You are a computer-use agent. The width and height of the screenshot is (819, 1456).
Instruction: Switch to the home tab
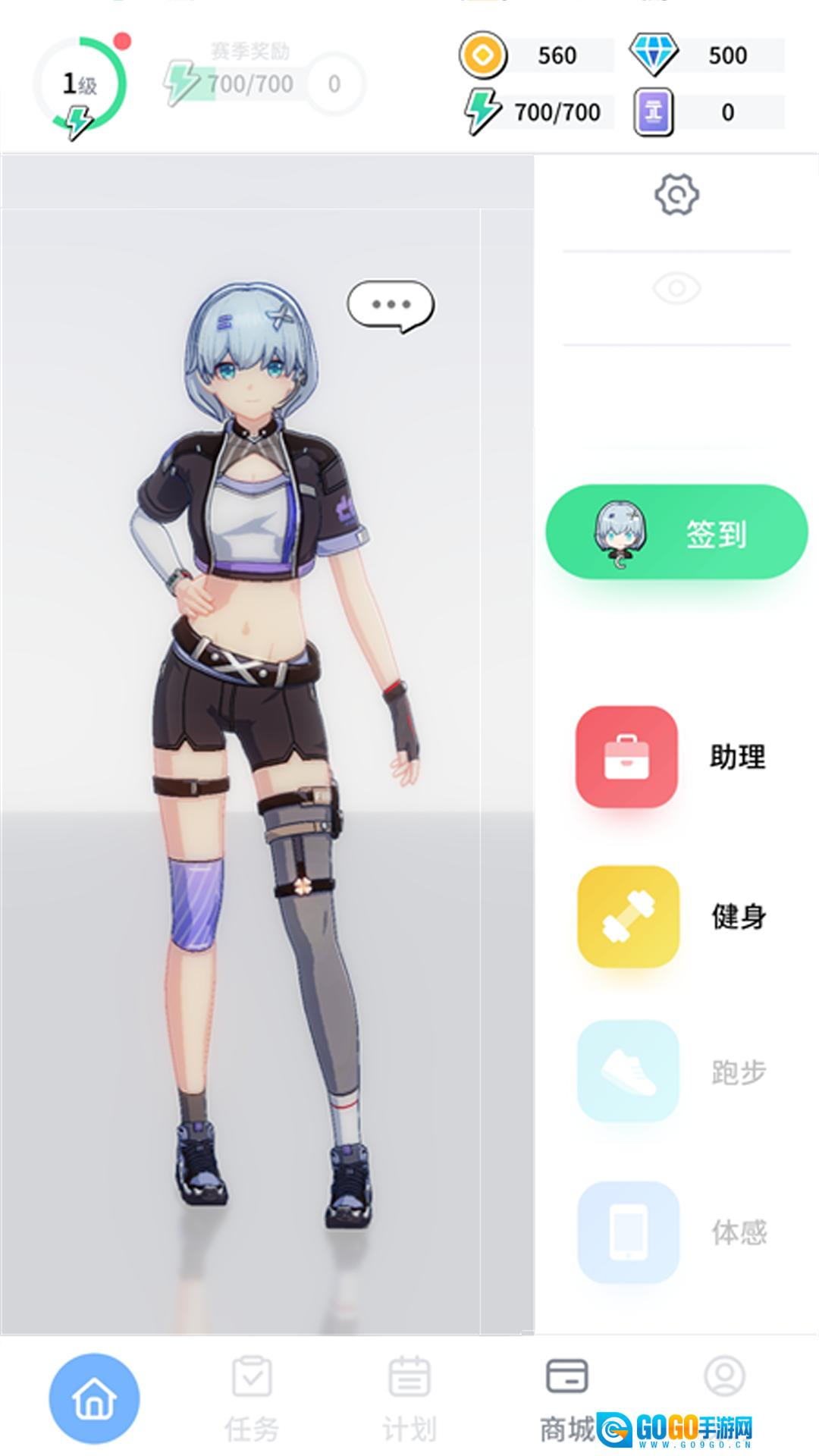94,1398
